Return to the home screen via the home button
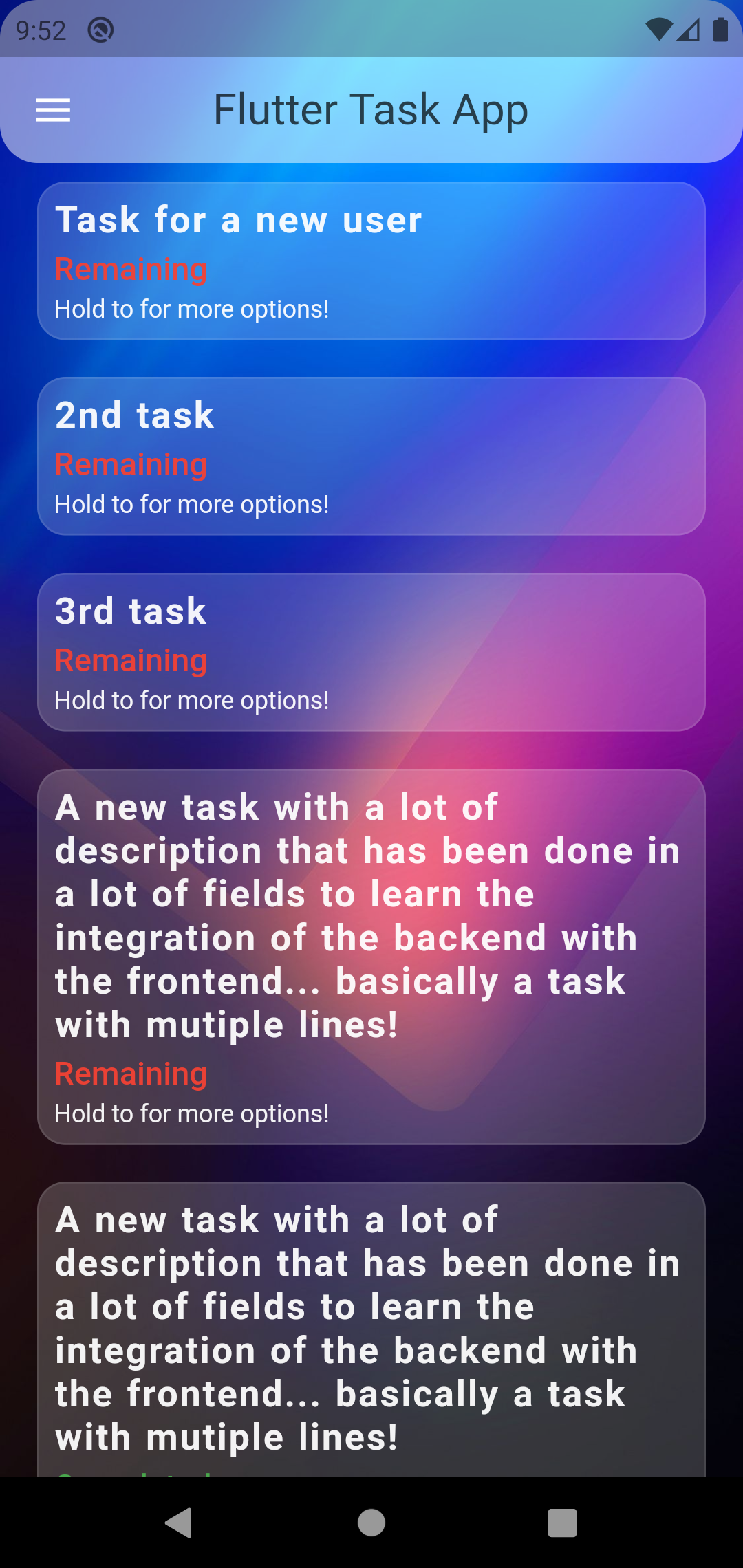The height and width of the screenshot is (1568, 743). tap(371, 1523)
